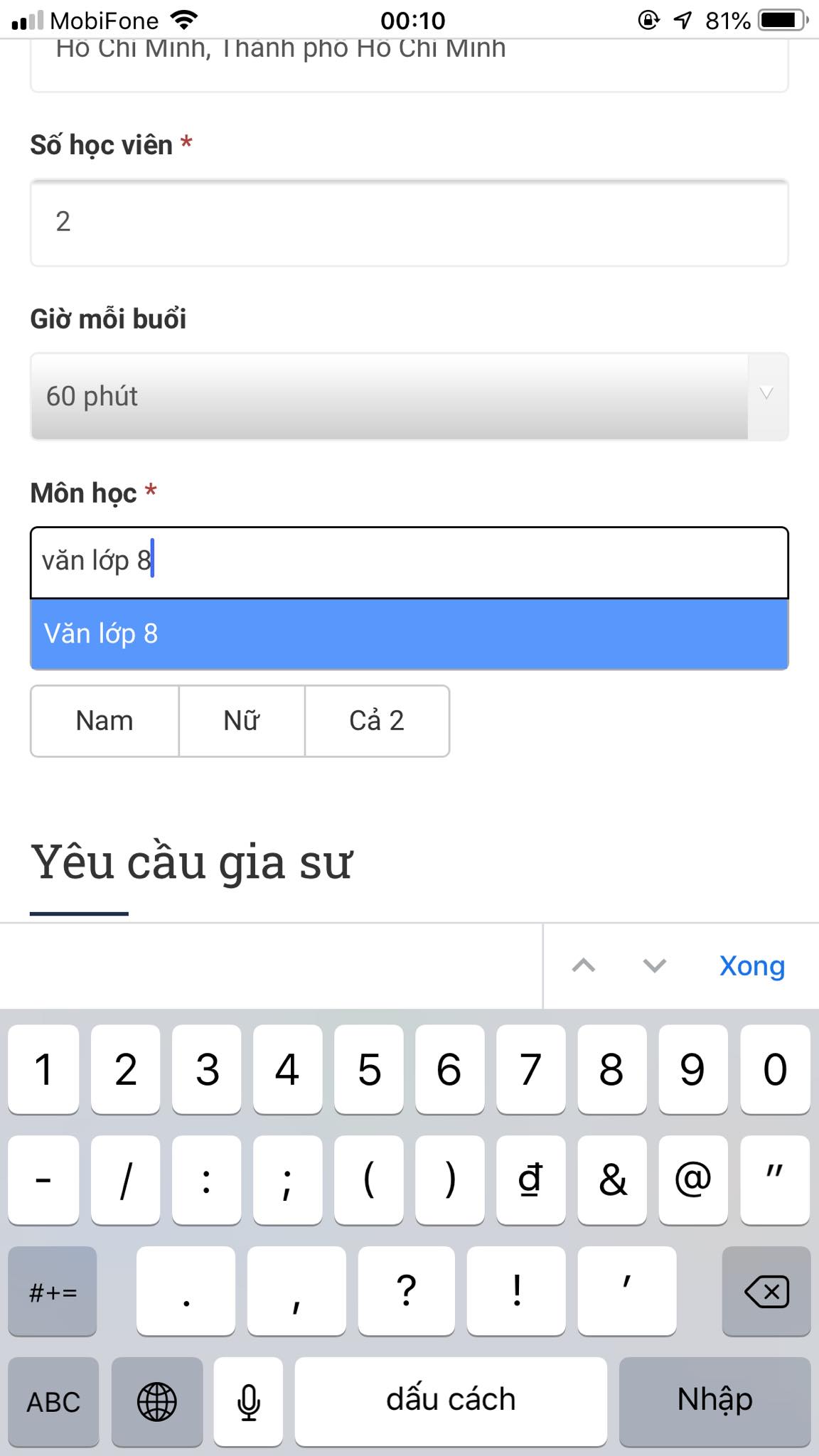Start dictation with the microphone key
The image size is (819, 1456).
[248, 1402]
